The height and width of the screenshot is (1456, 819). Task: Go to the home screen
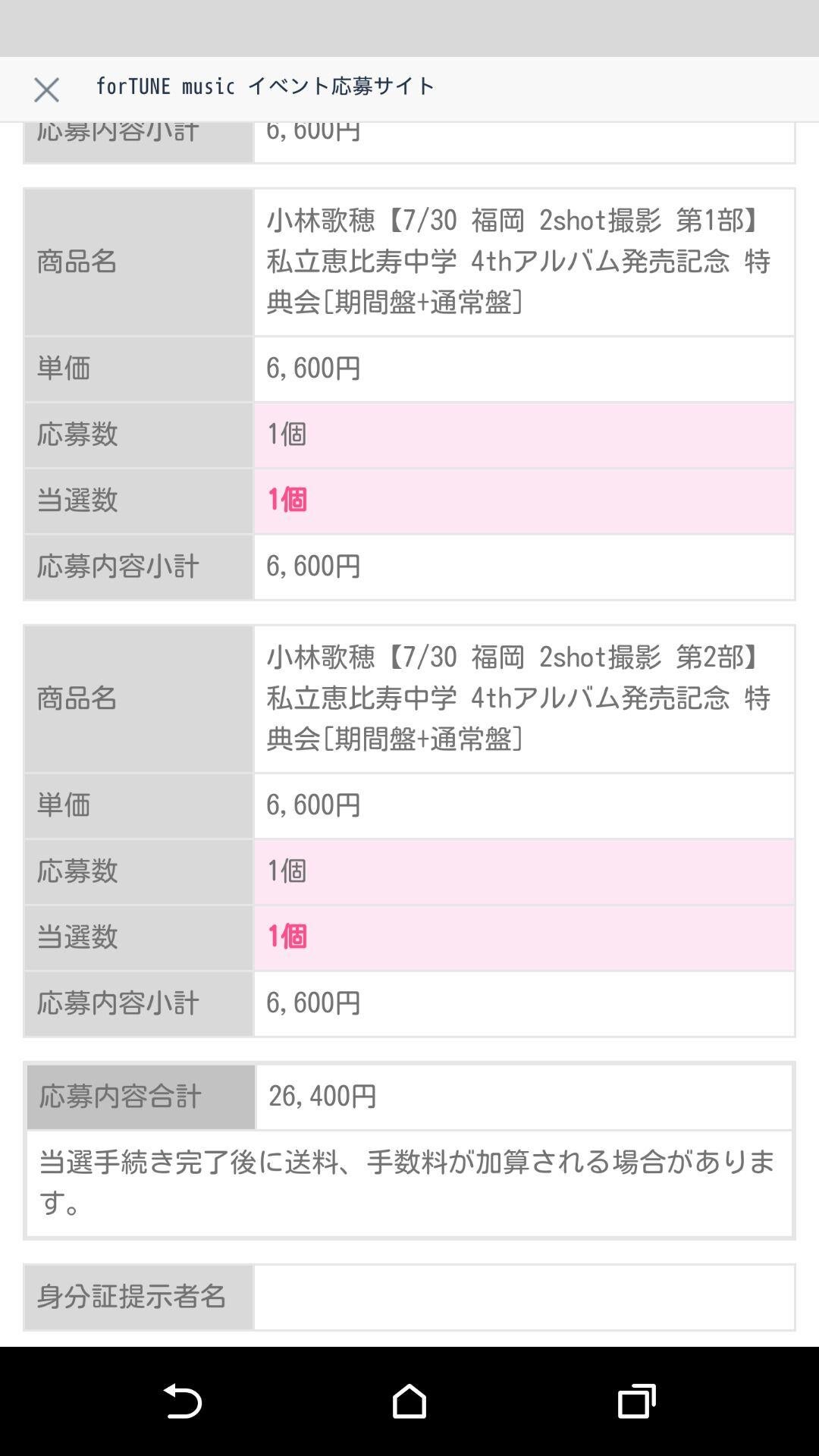pos(409,1401)
